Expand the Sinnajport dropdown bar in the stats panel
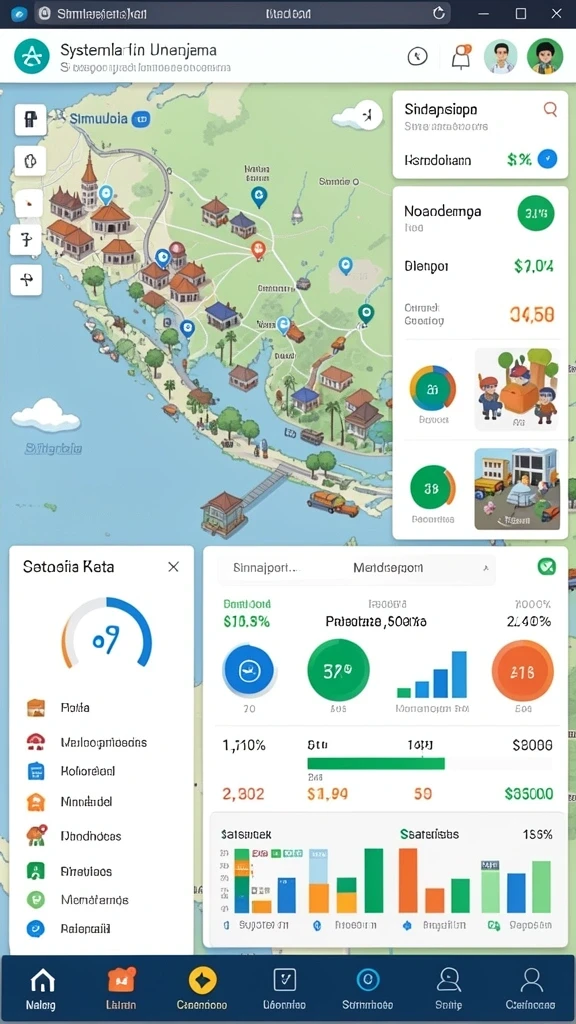This screenshot has width=576, height=1024. click(356, 568)
